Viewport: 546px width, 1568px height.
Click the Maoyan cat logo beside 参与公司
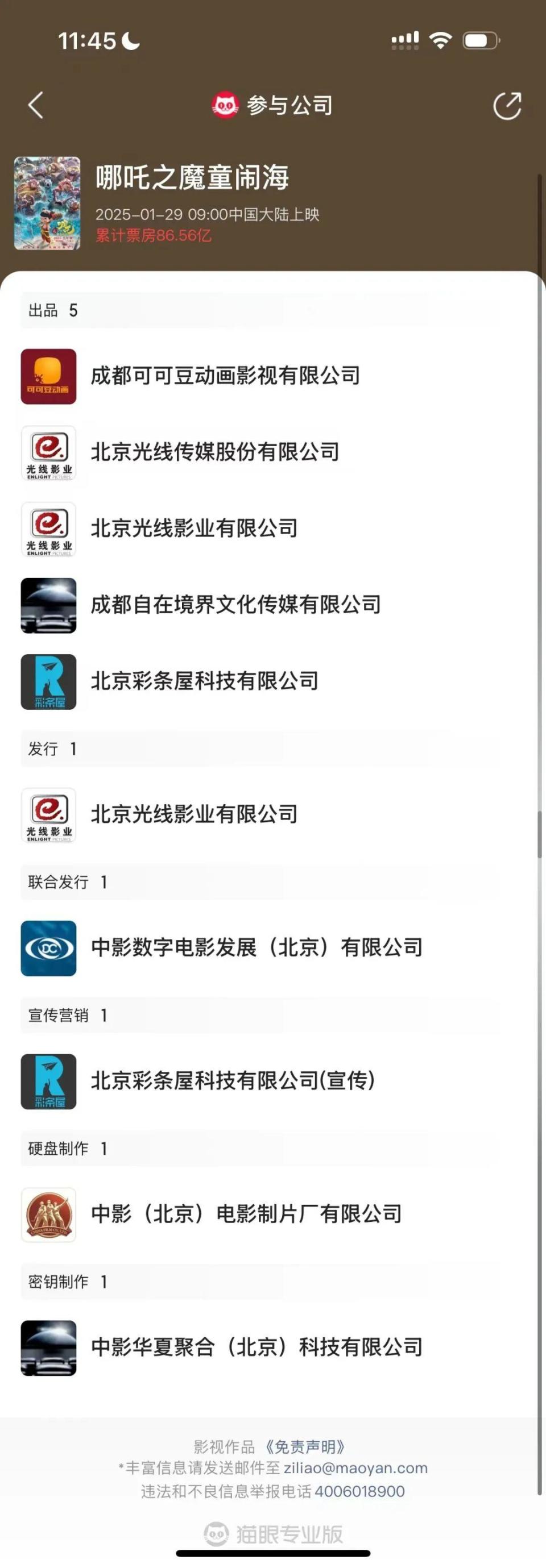coord(225,104)
